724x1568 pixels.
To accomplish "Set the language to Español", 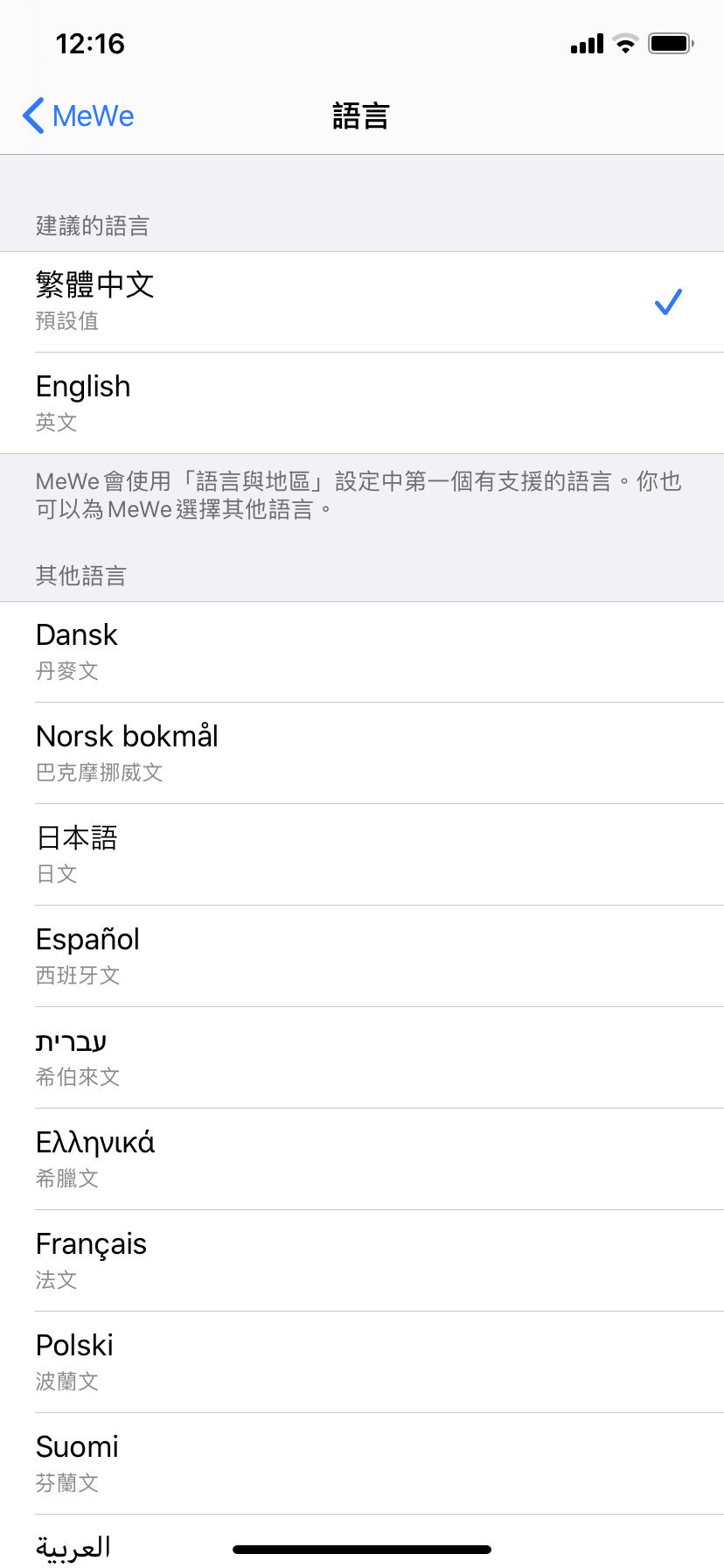I will [362, 956].
